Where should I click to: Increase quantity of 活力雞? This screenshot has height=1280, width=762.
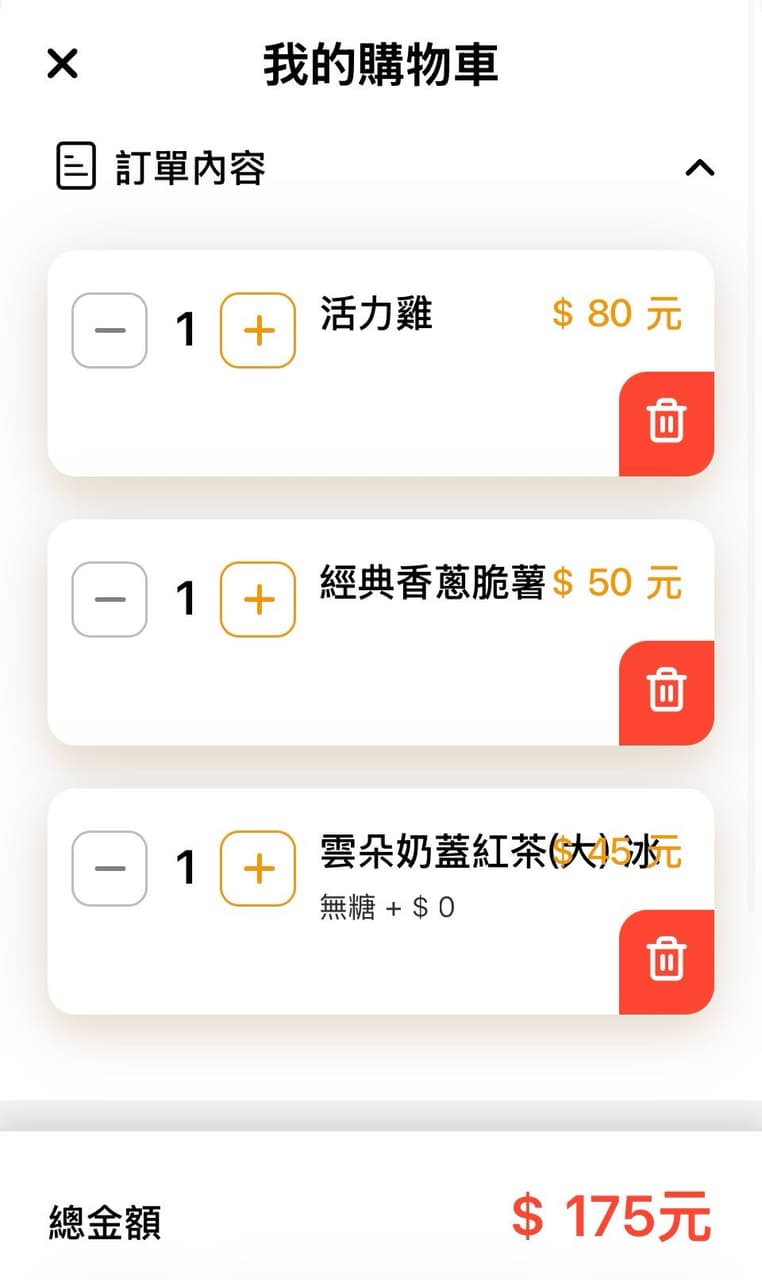(x=258, y=330)
